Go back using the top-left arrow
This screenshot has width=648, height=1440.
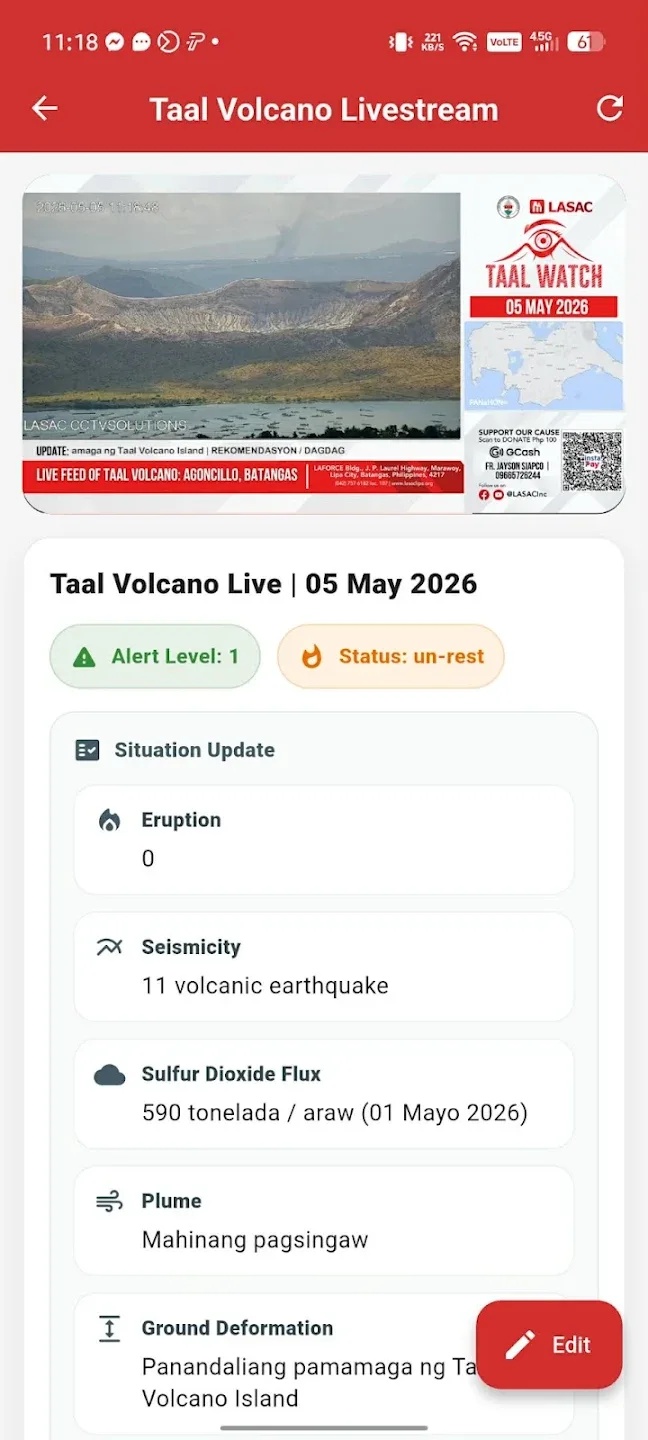click(x=44, y=109)
